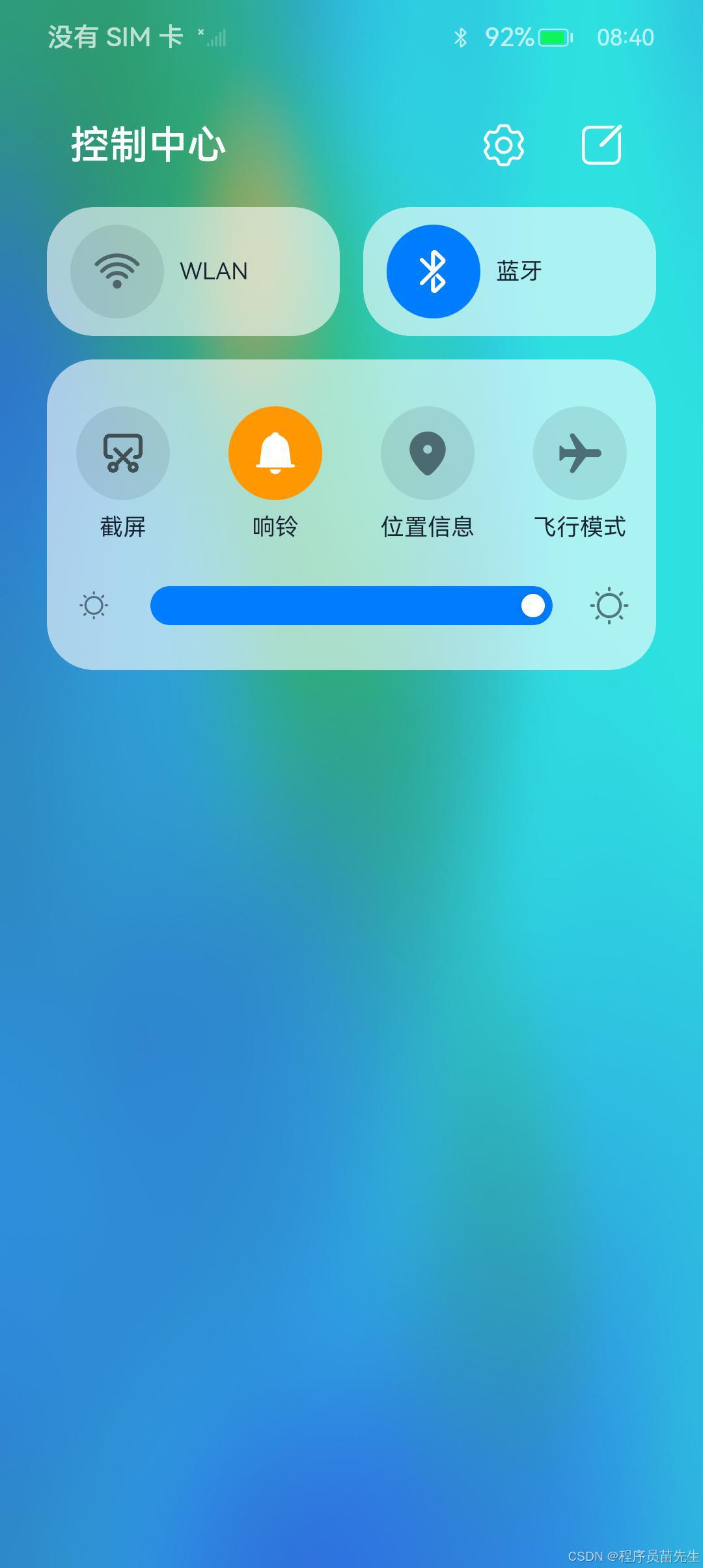Tap the 控制中心 title text

tap(146, 145)
